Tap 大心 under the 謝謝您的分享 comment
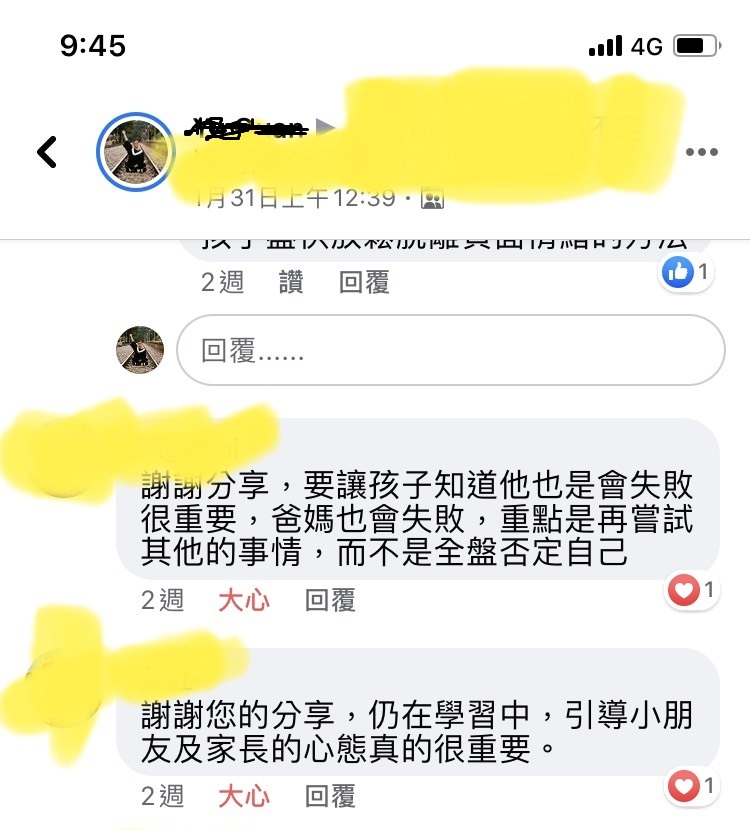The height and width of the screenshot is (830, 750). (x=244, y=796)
